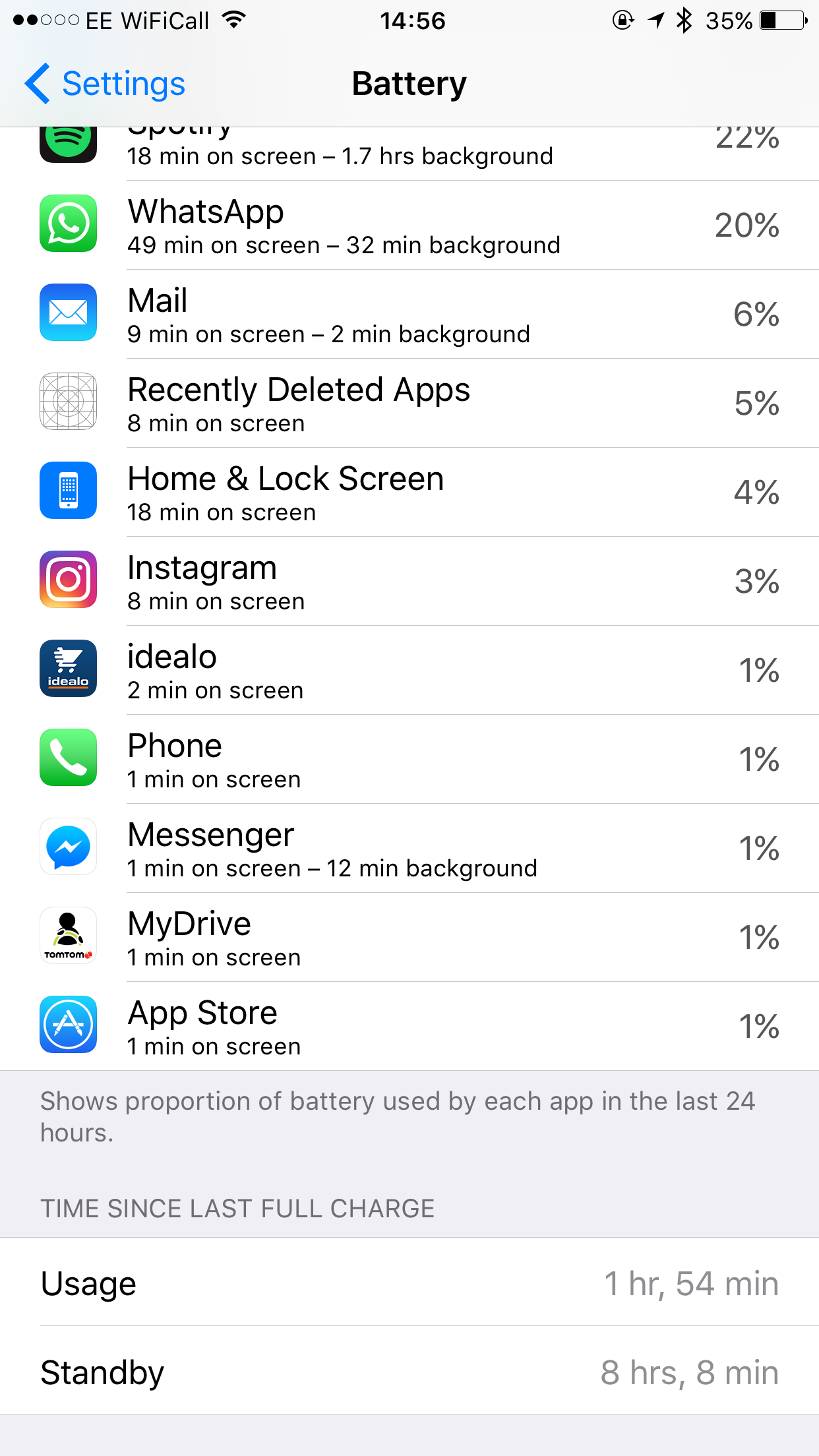Tap the Phone battery usage row
Screen dimensions: 819x1456
[x=409, y=760]
